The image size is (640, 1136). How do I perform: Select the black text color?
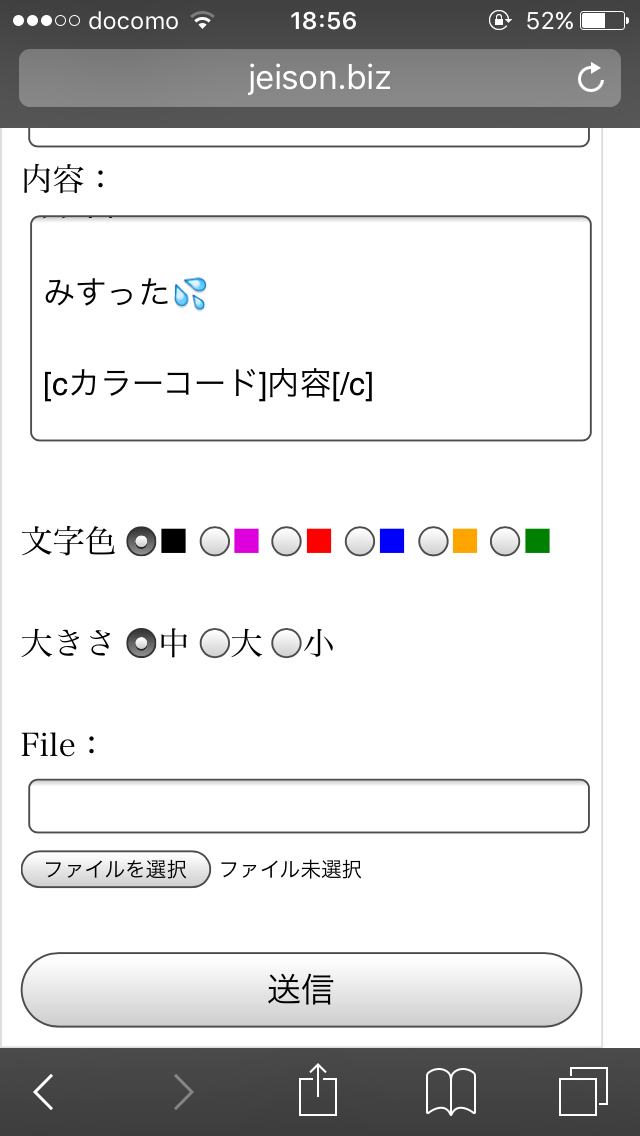pyautogui.click(x=142, y=541)
